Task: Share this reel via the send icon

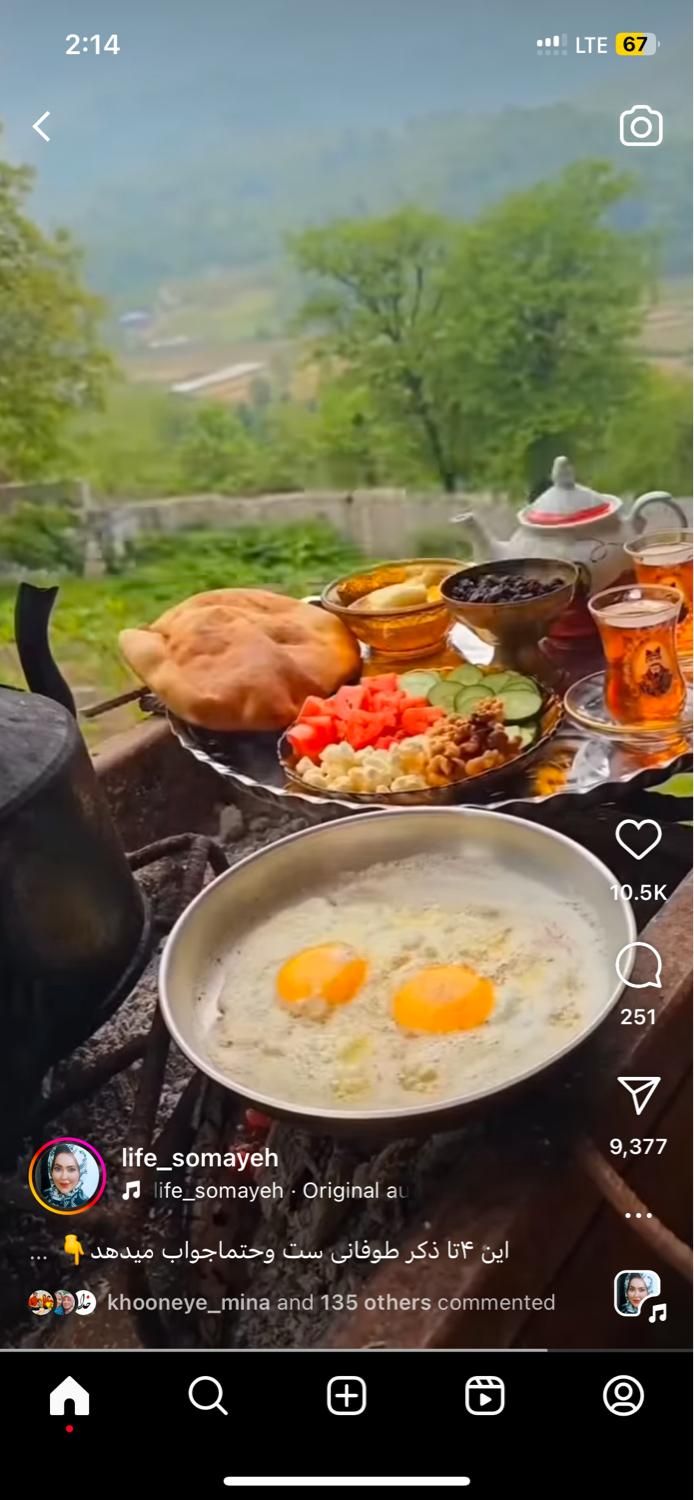Action: tap(638, 1096)
